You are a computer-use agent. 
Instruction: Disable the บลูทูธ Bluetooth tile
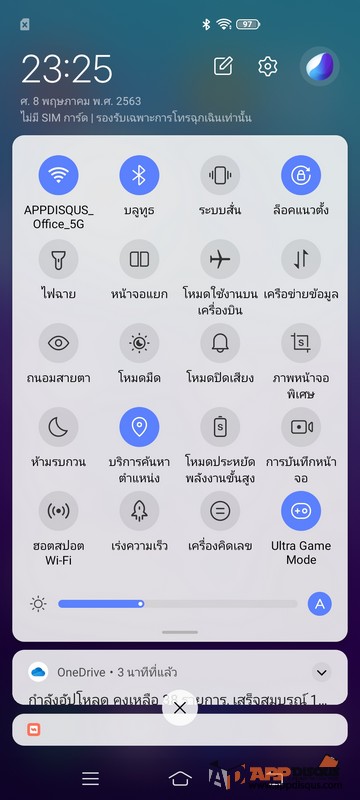click(139, 175)
